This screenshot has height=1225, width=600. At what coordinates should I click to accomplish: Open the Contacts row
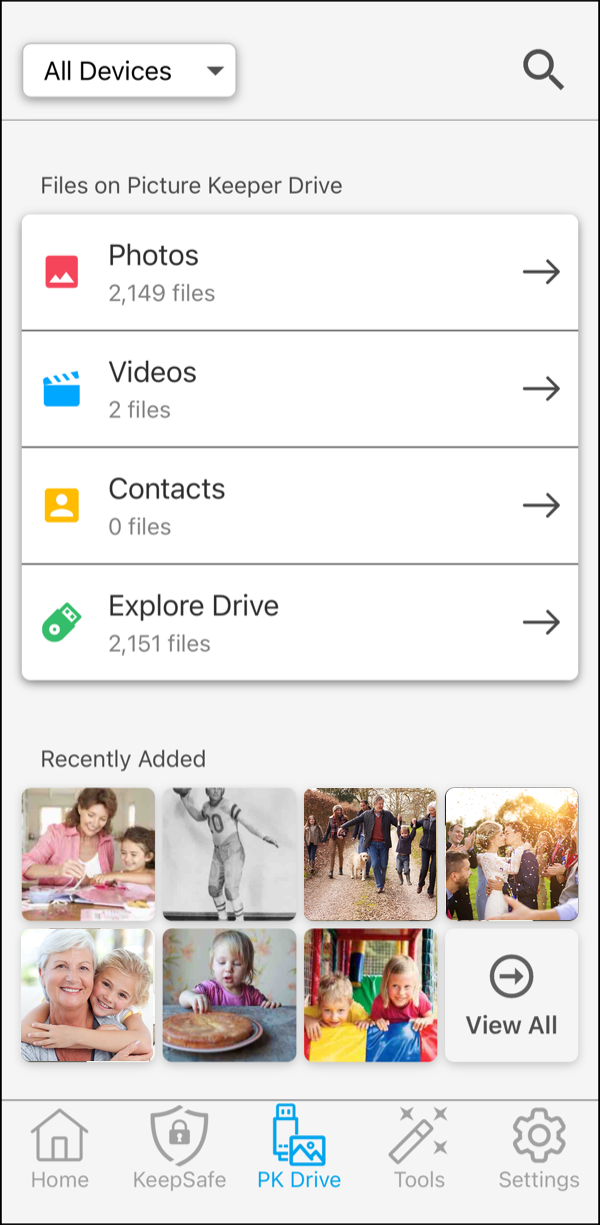click(300, 506)
